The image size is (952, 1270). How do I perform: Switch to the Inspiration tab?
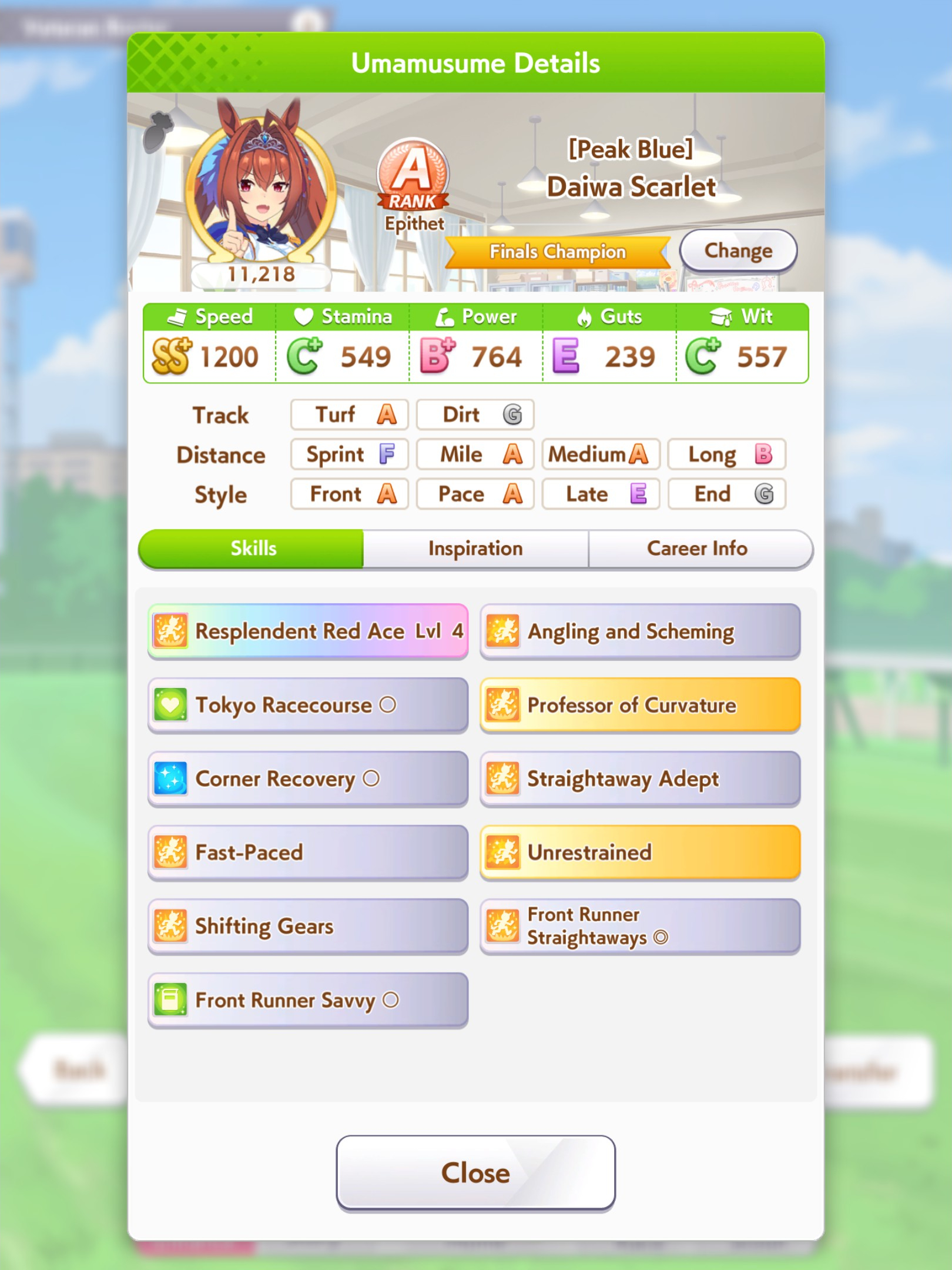(475, 549)
